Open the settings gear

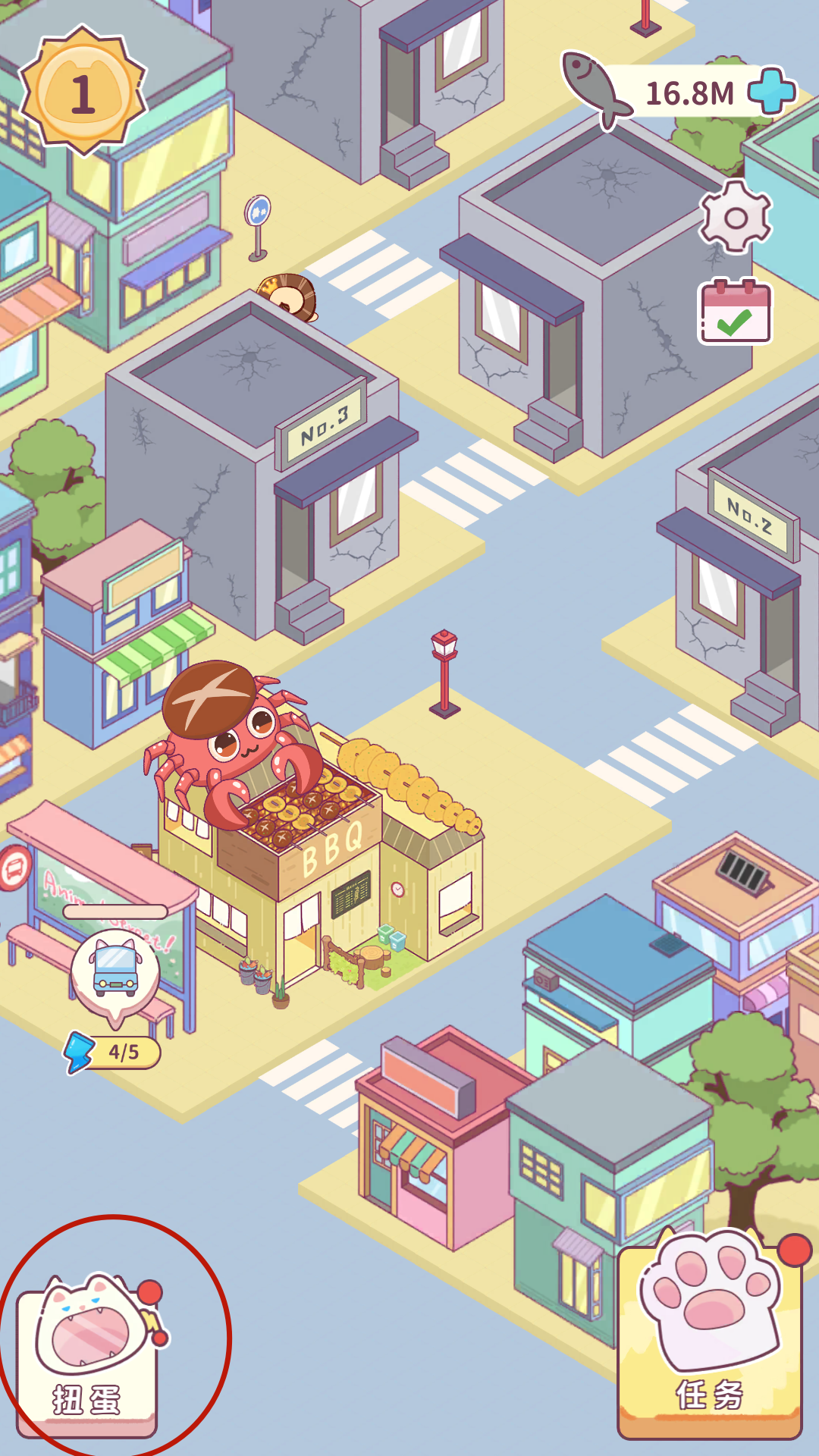[735, 218]
